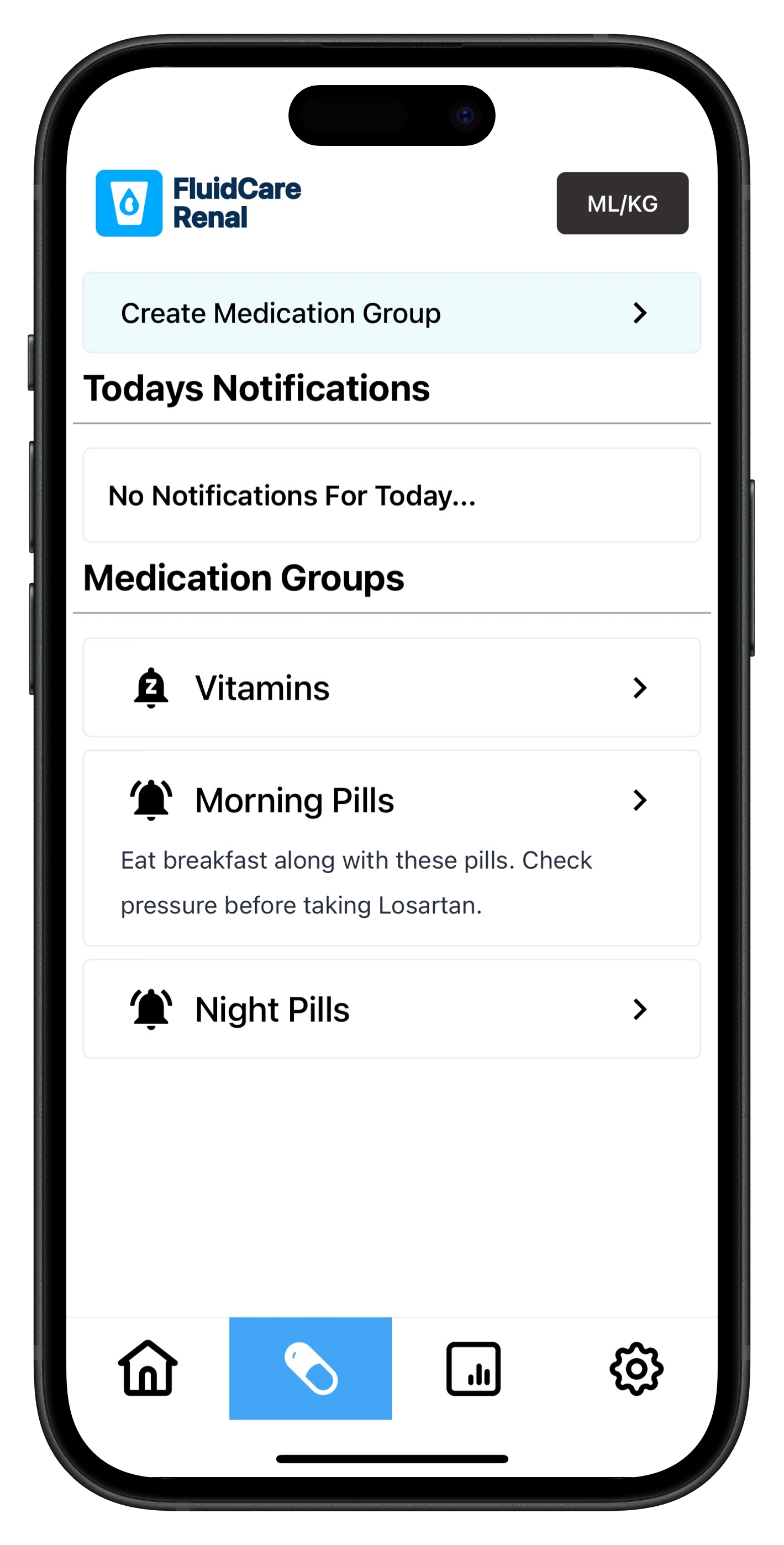Open the Vitamins medication group

coord(391,687)
